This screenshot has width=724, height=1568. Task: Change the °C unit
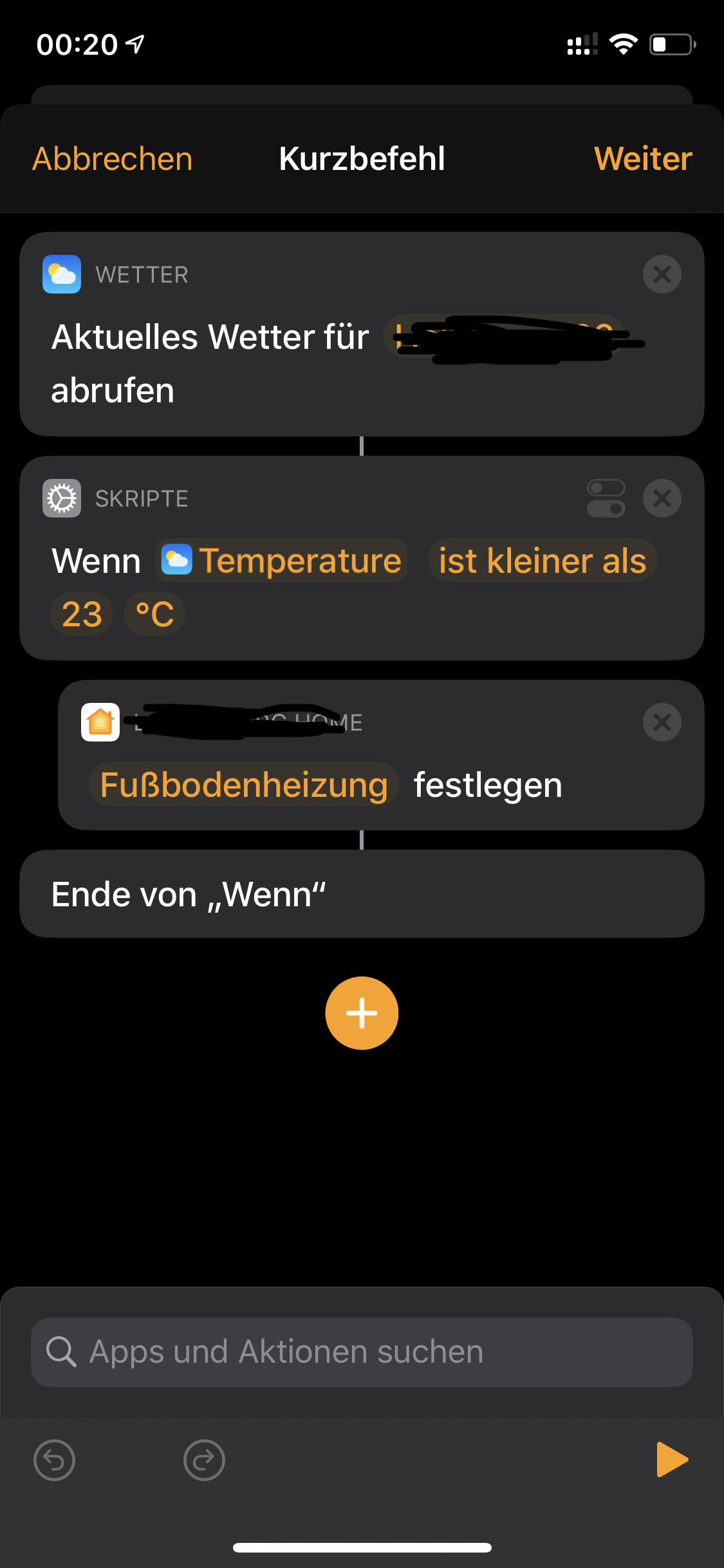154,614
